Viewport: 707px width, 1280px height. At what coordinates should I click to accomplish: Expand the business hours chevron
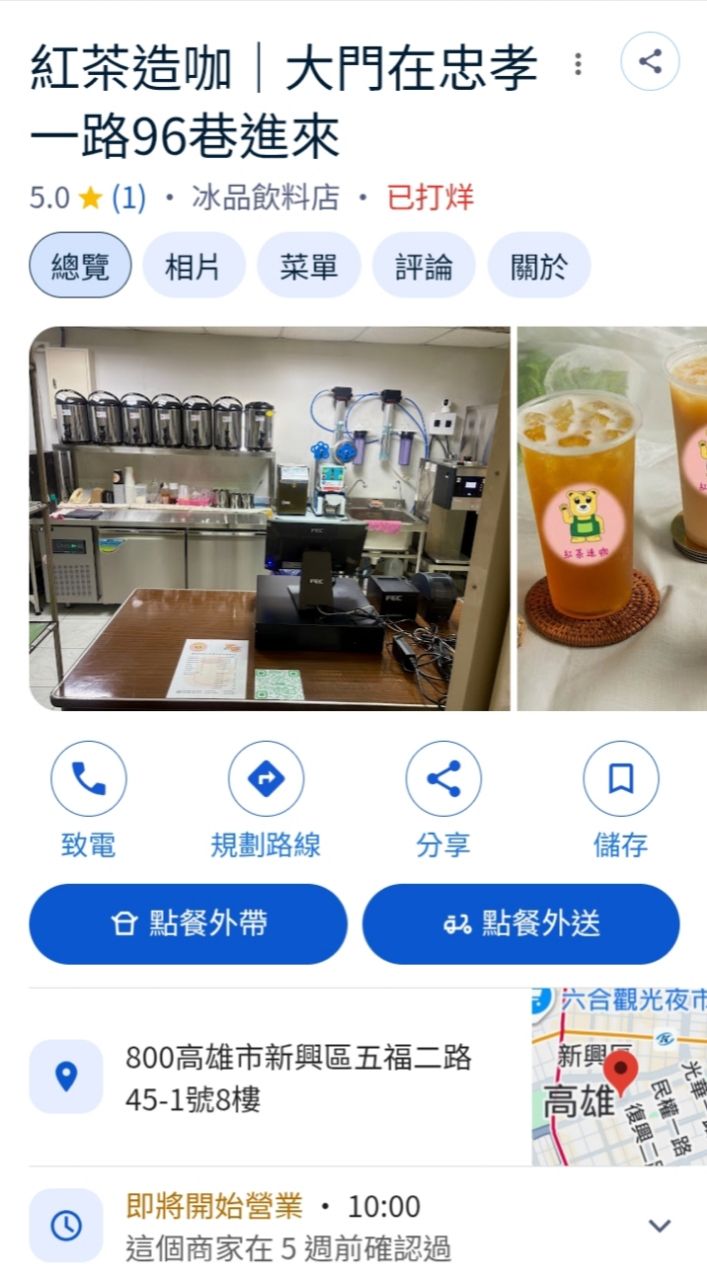(x=659, y=1225)
